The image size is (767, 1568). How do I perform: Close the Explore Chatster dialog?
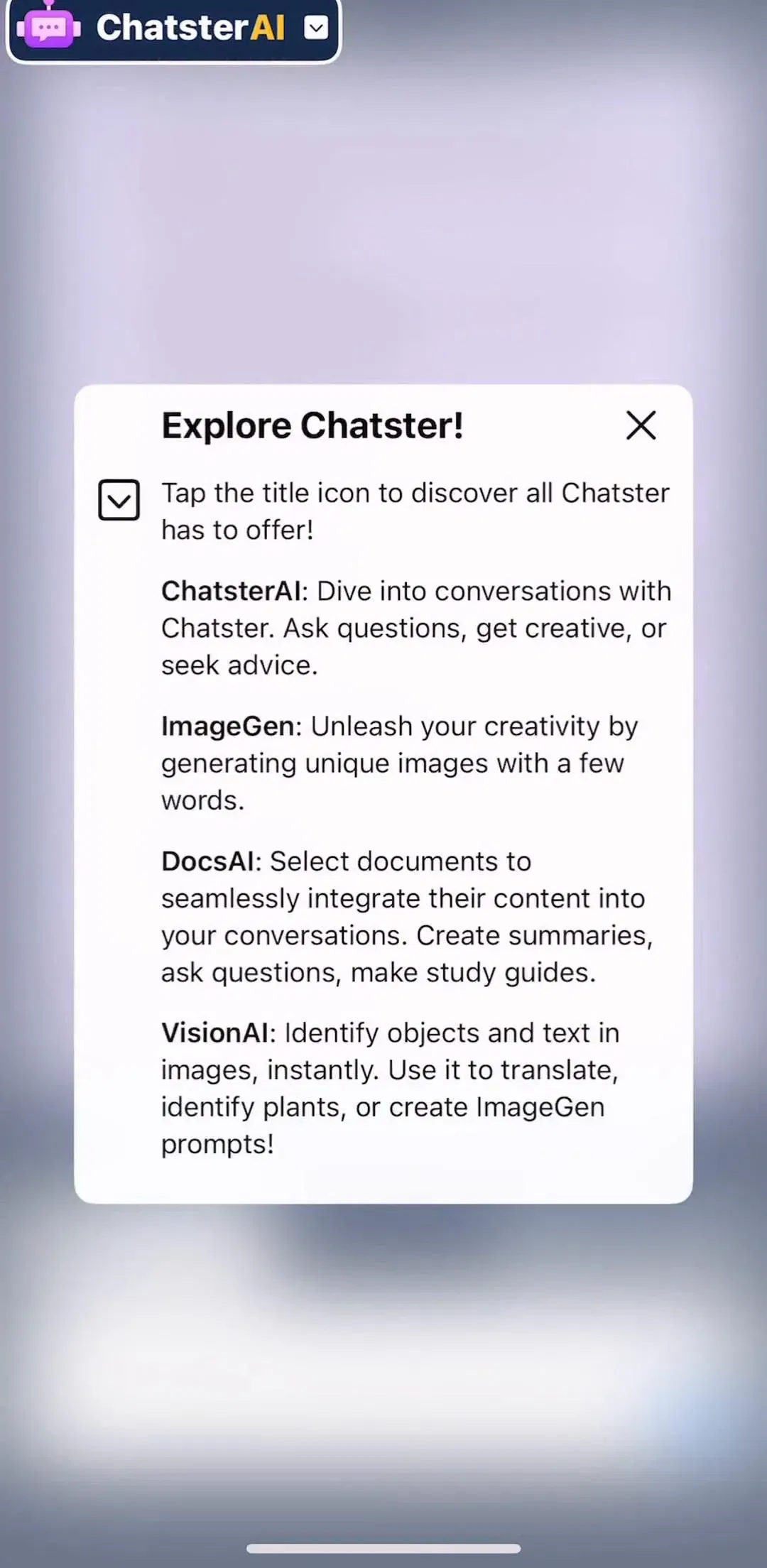click(x=641, y=425)
